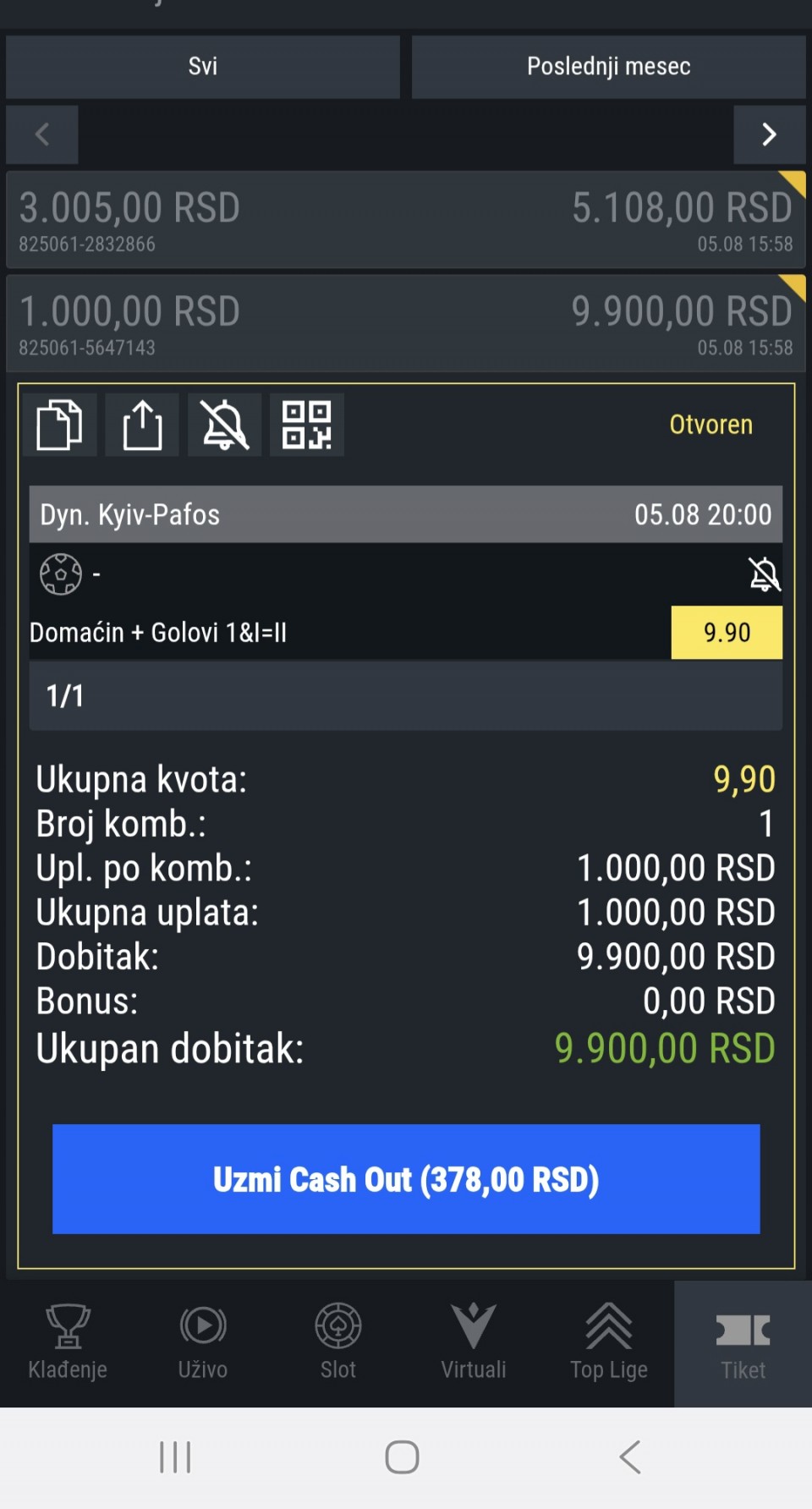Go to the next page arrow
812x1509 pixels.
(x=769, y=134)
